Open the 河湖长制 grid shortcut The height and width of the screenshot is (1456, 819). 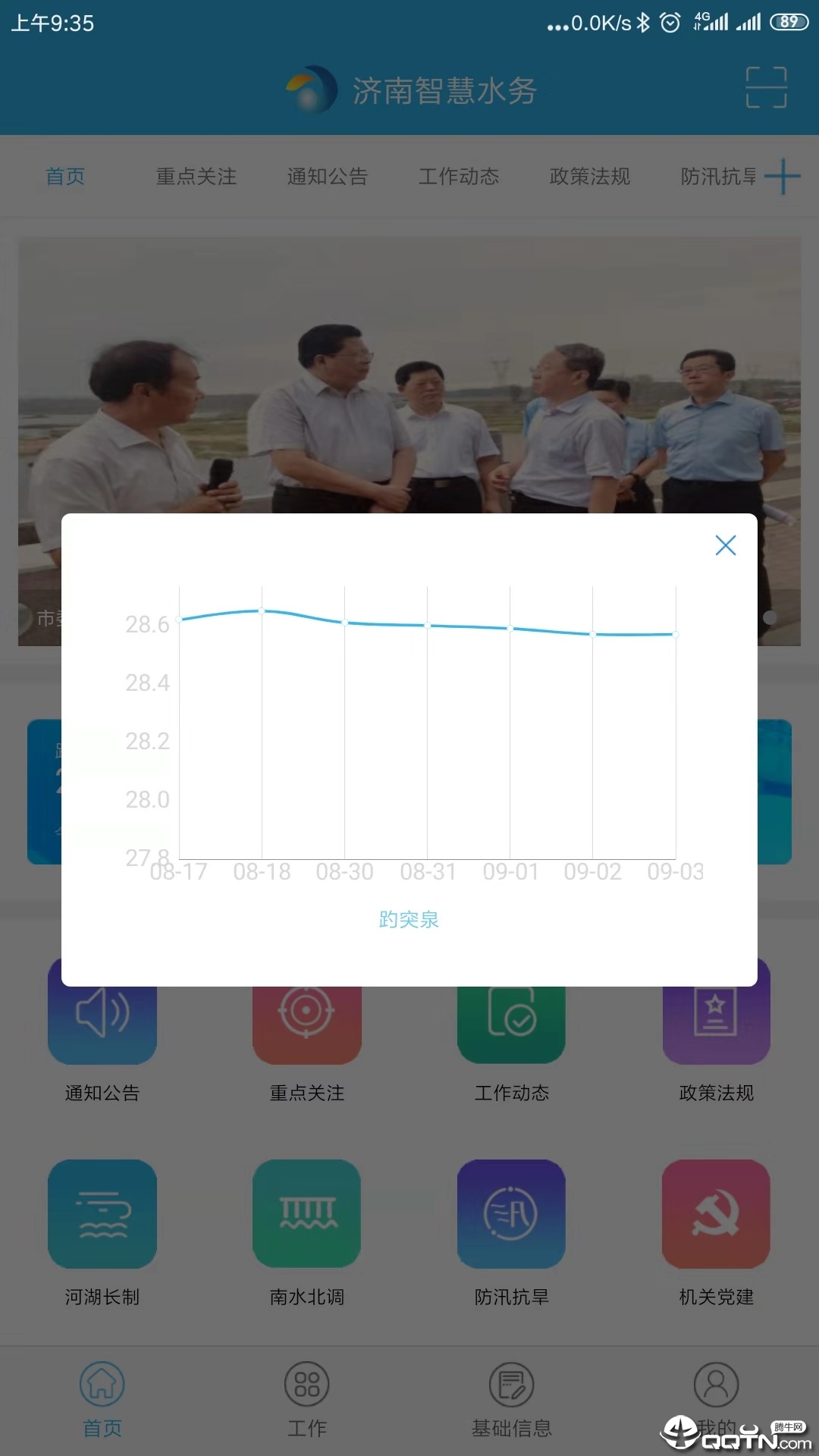point(102,1214)
